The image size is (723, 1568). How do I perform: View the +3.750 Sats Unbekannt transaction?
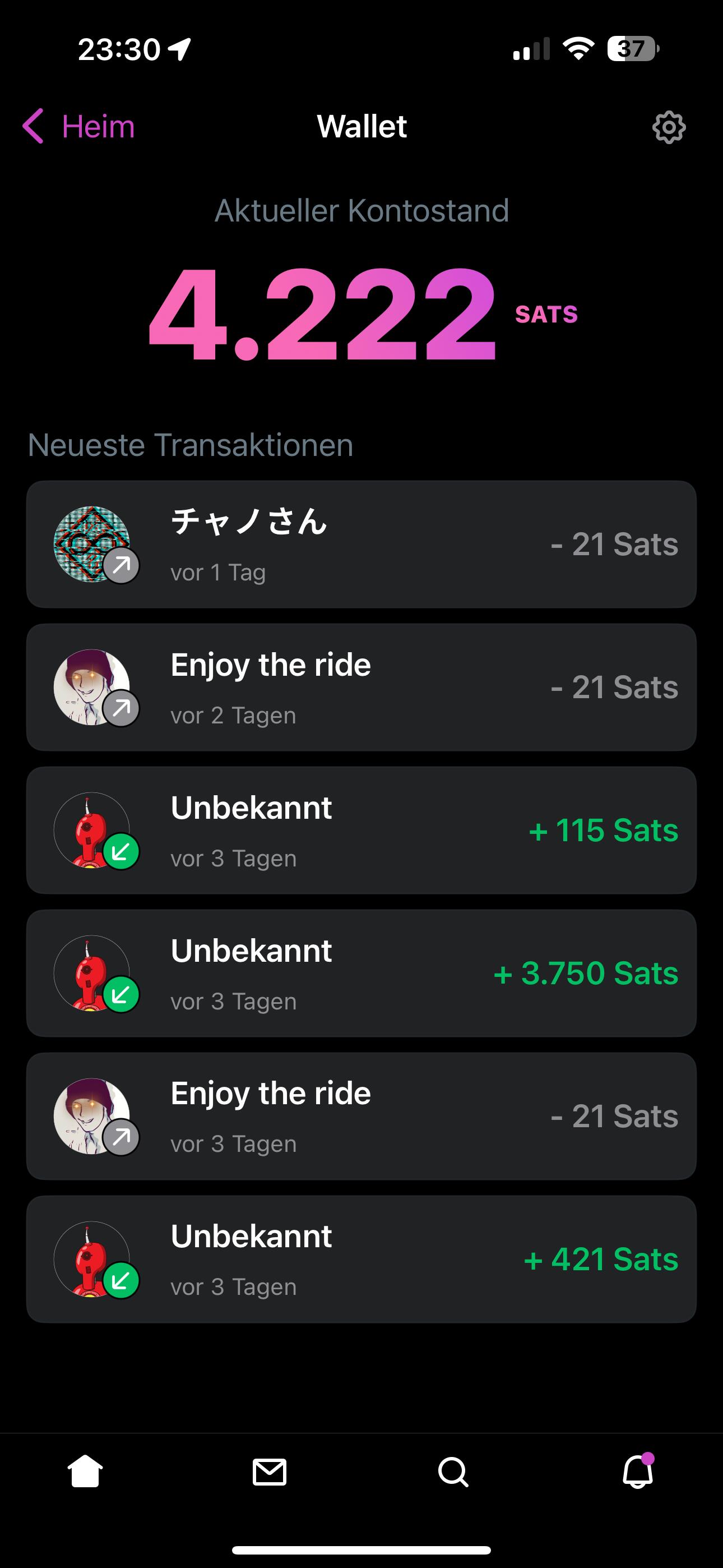[361, 974]
